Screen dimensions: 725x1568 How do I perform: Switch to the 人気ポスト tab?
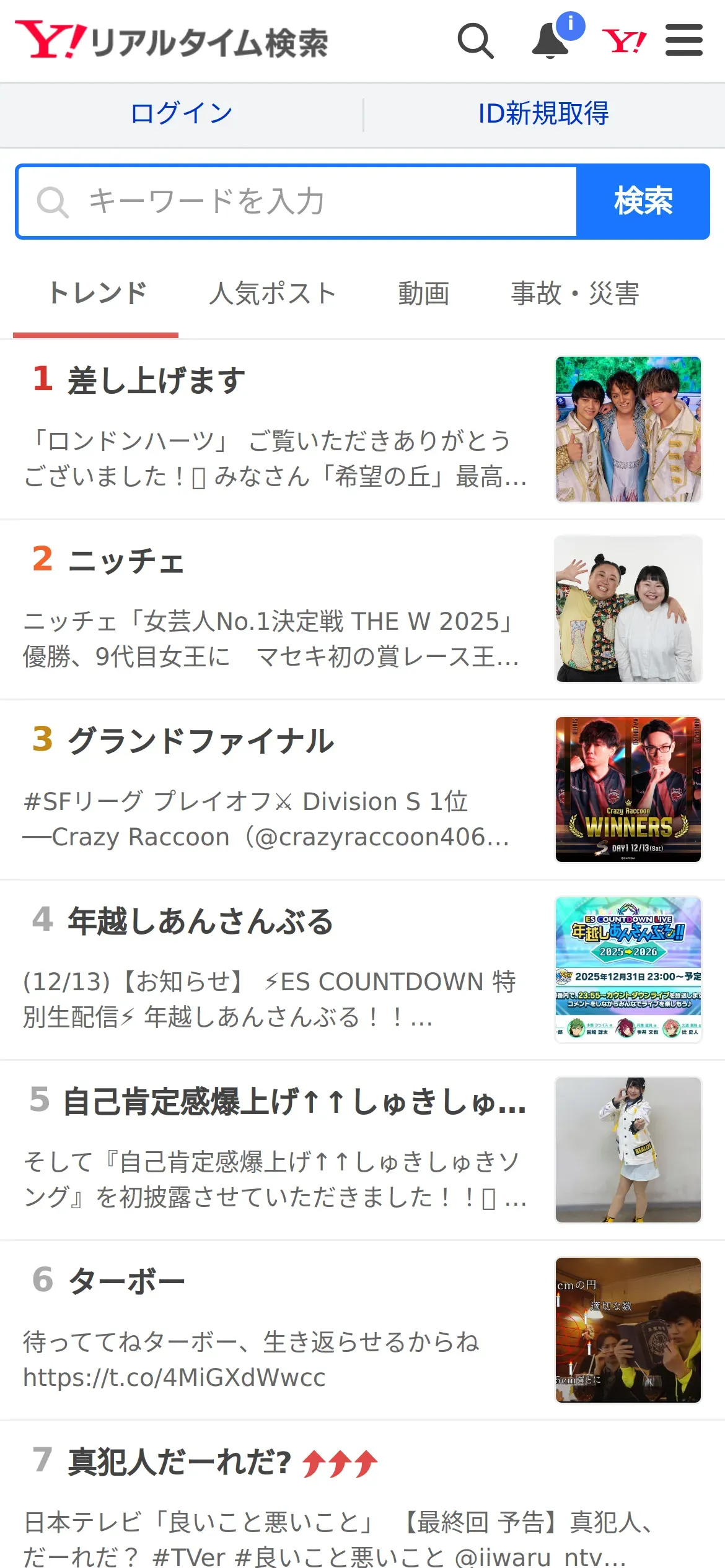pos(272,294)
